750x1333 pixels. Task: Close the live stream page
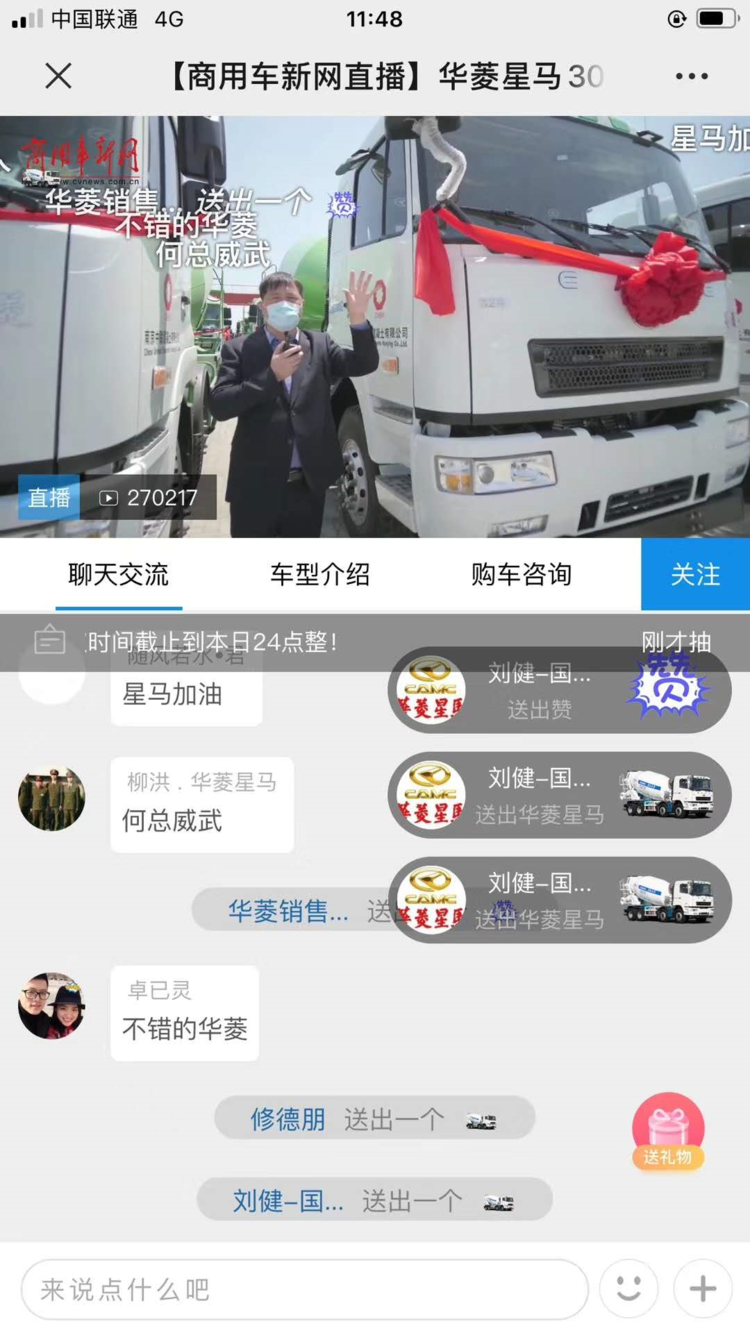pos(58,76)
